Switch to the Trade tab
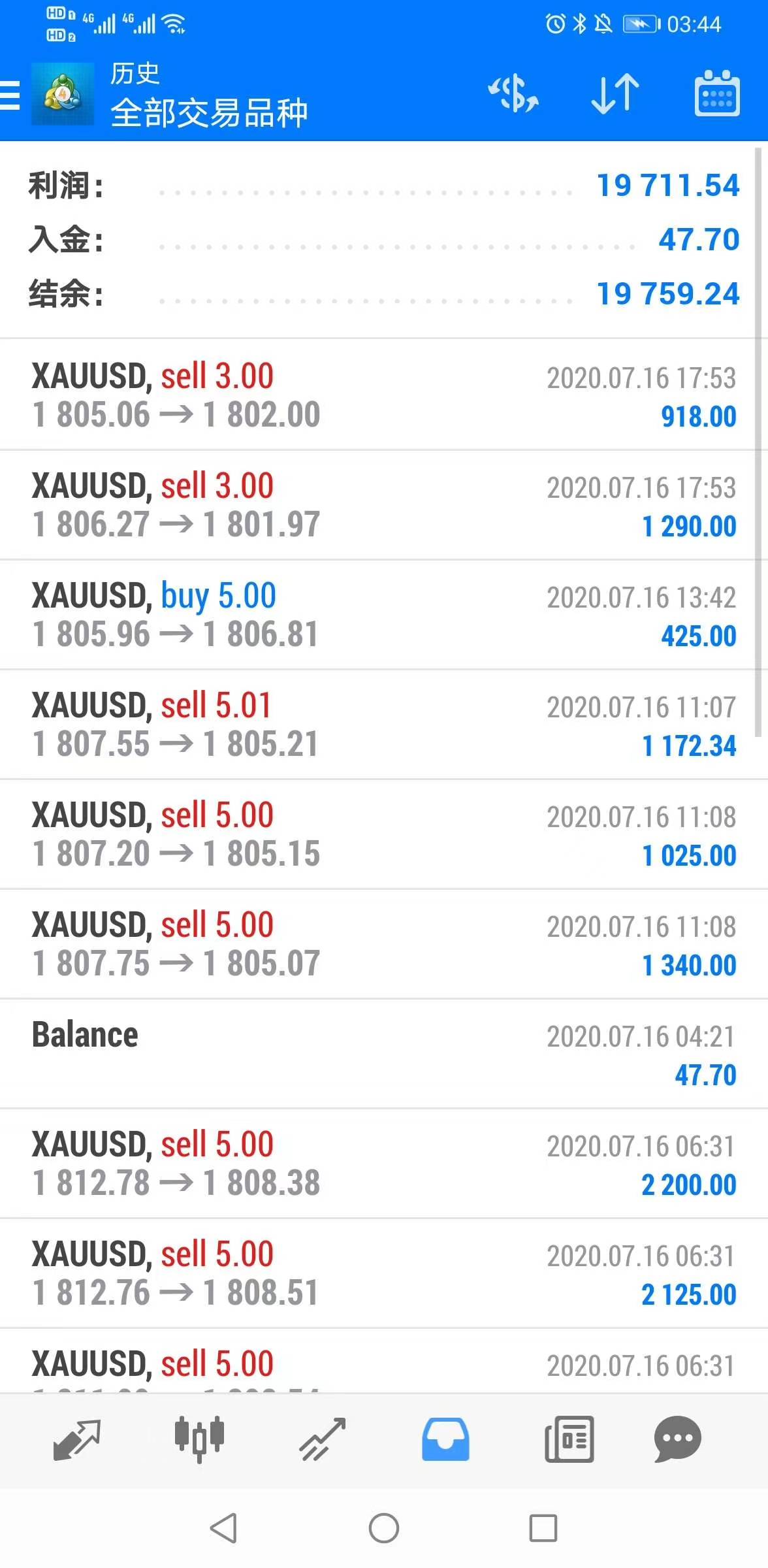Screen dimensions: 768x1568 [322, 1440]
